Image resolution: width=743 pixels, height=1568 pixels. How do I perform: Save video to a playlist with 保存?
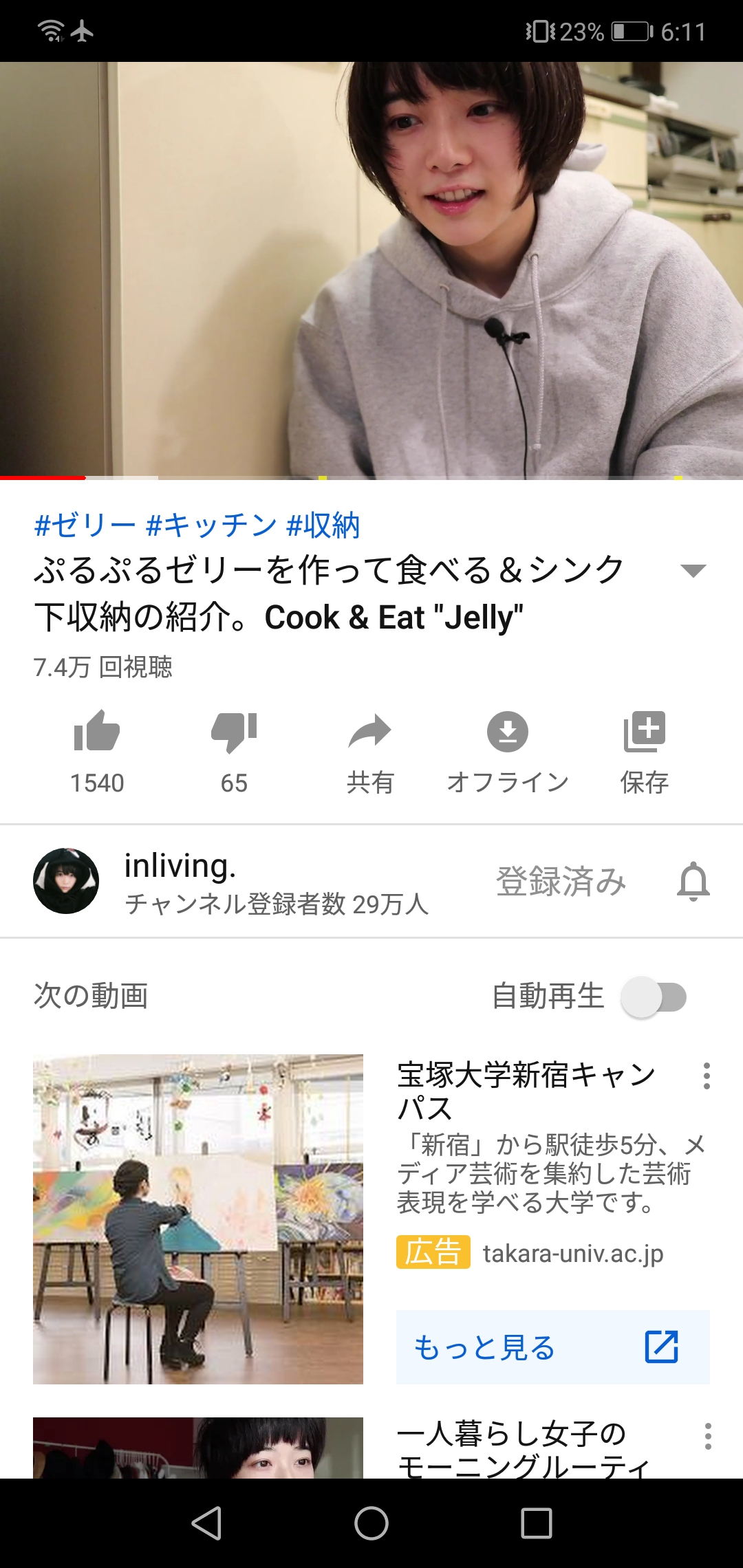pyautogui.click(x=645, y=732)
